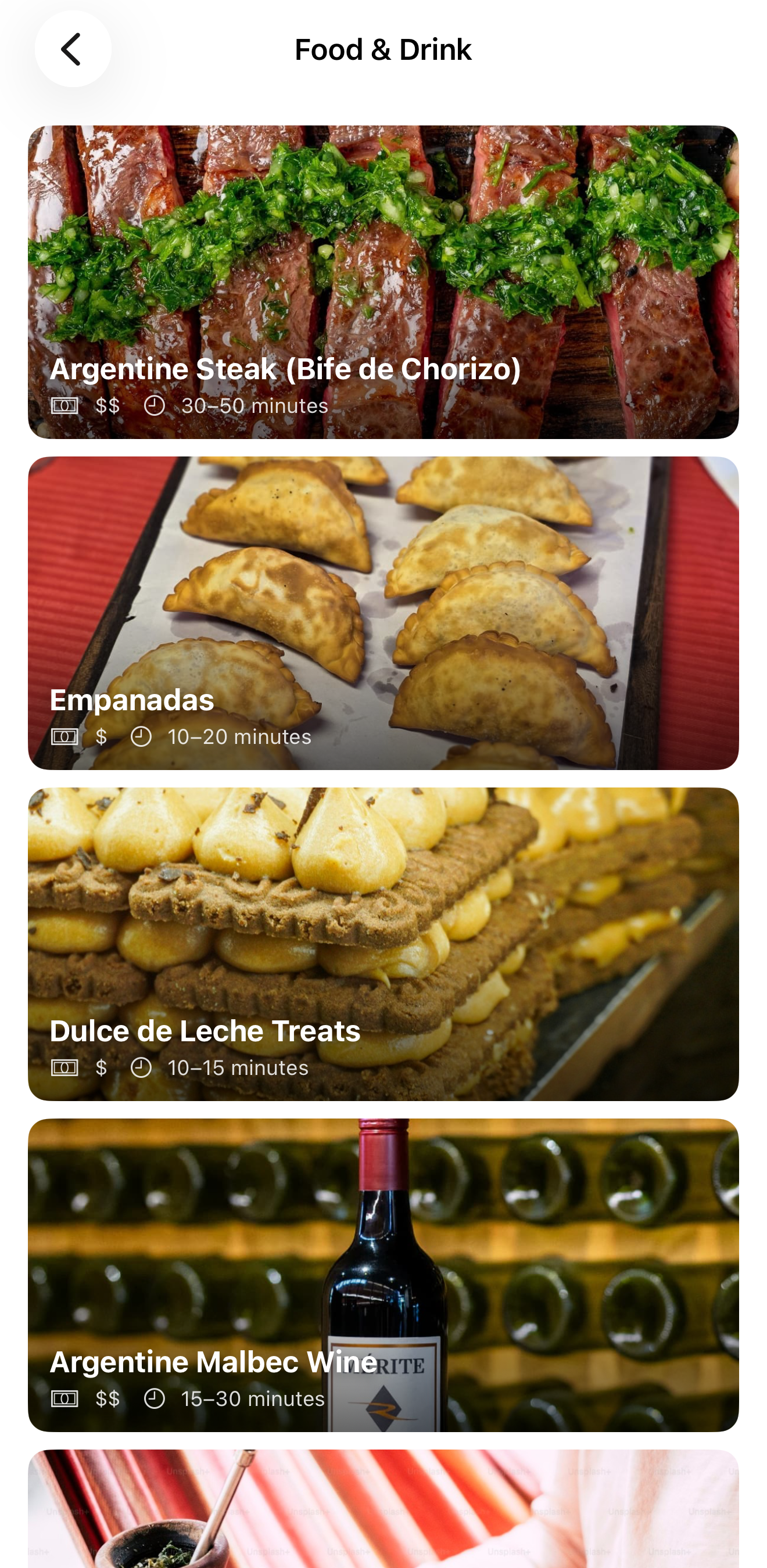Expand the Argentine Malbec Wine entry

pyautogui.click(x=383, y=1272)
